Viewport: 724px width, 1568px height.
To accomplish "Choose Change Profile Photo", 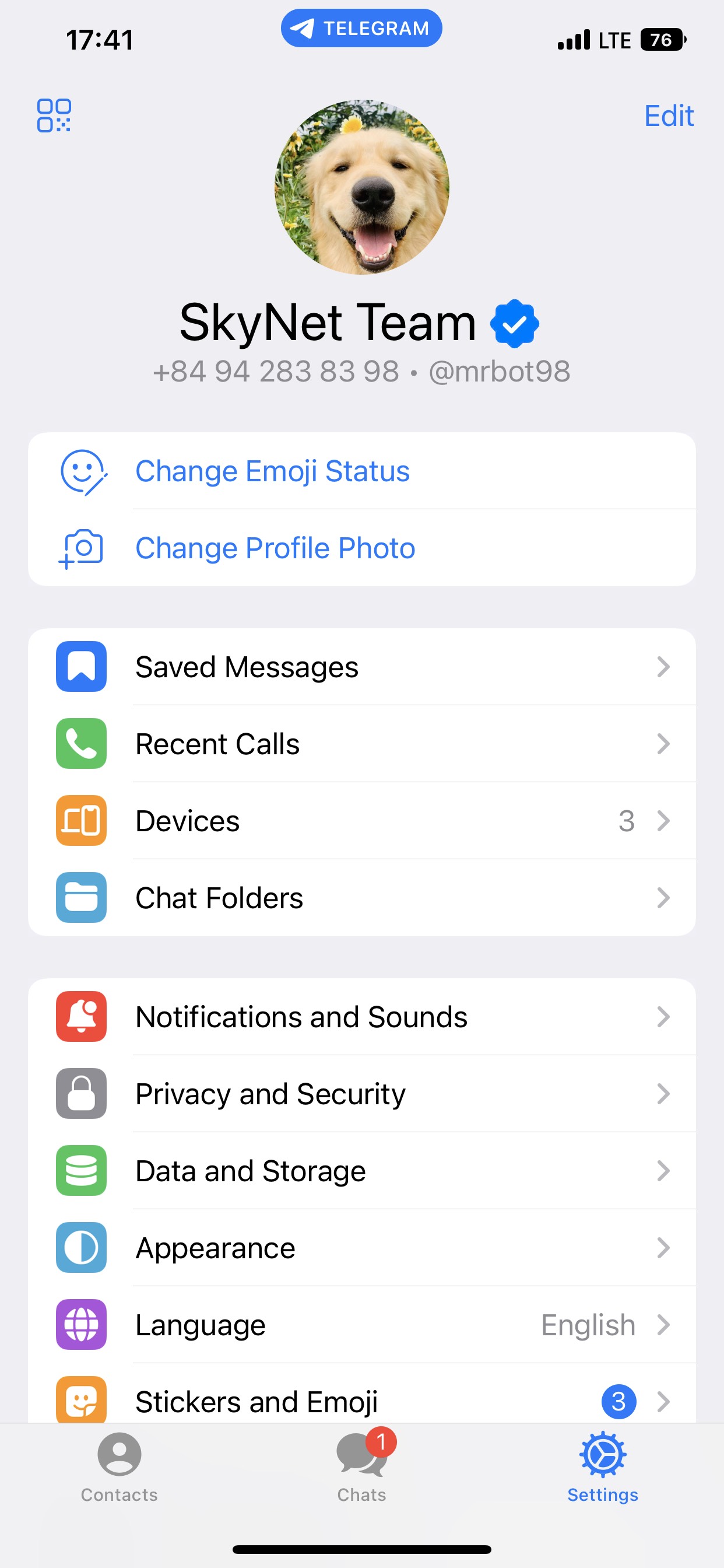I will [x=275, y=548].
